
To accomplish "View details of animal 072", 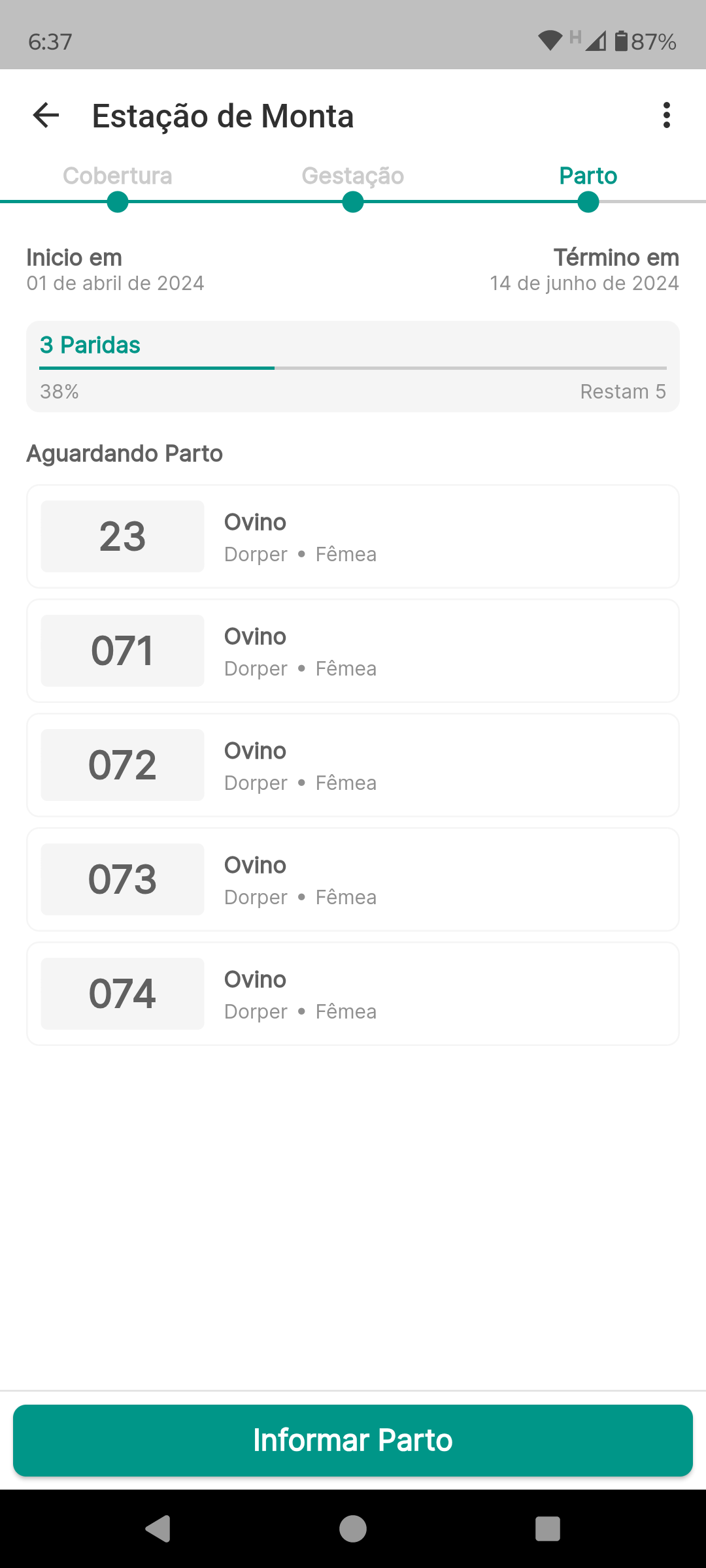I will [x=353, y=765].
